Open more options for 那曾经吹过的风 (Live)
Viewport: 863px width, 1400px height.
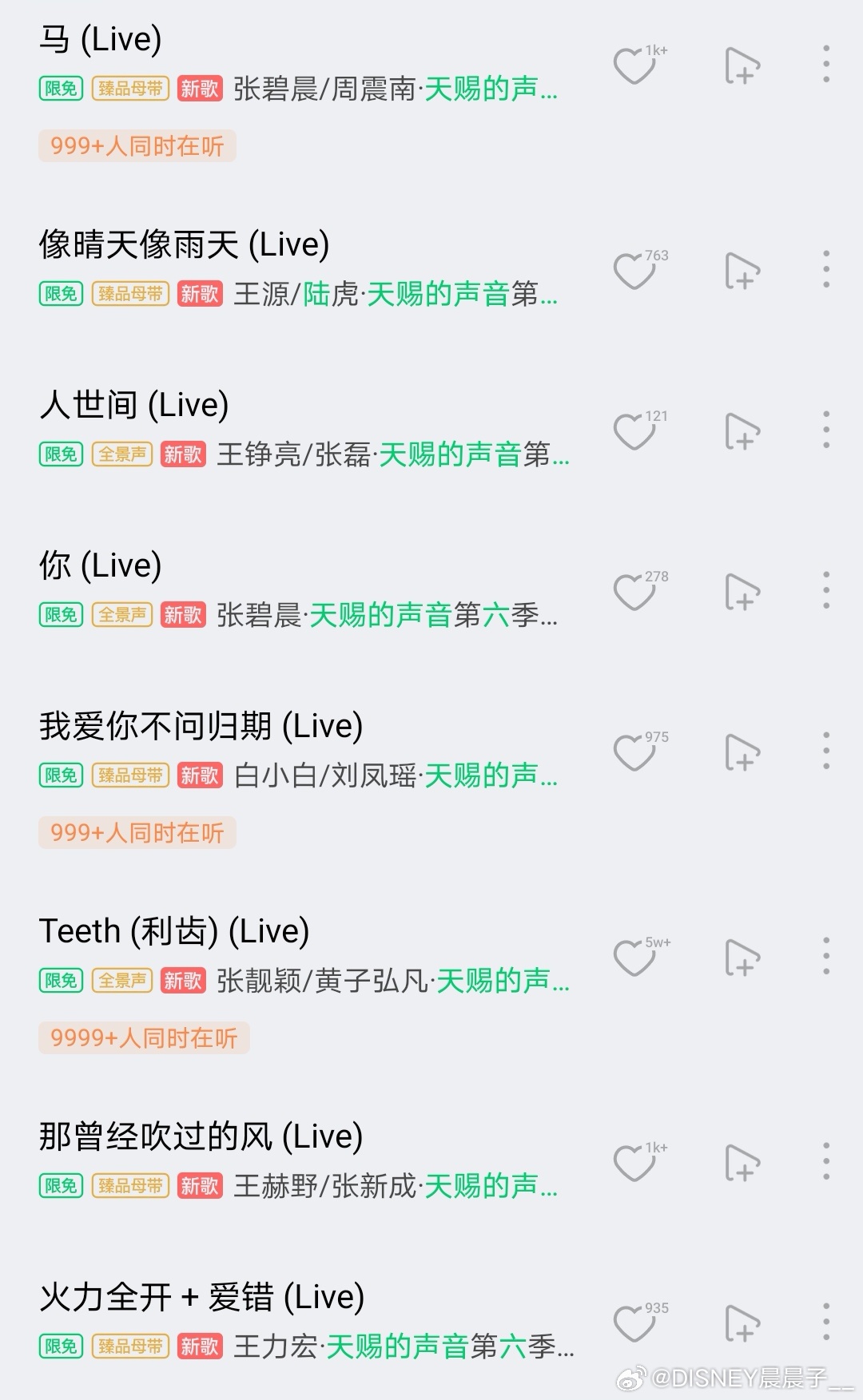[826, 1161]
